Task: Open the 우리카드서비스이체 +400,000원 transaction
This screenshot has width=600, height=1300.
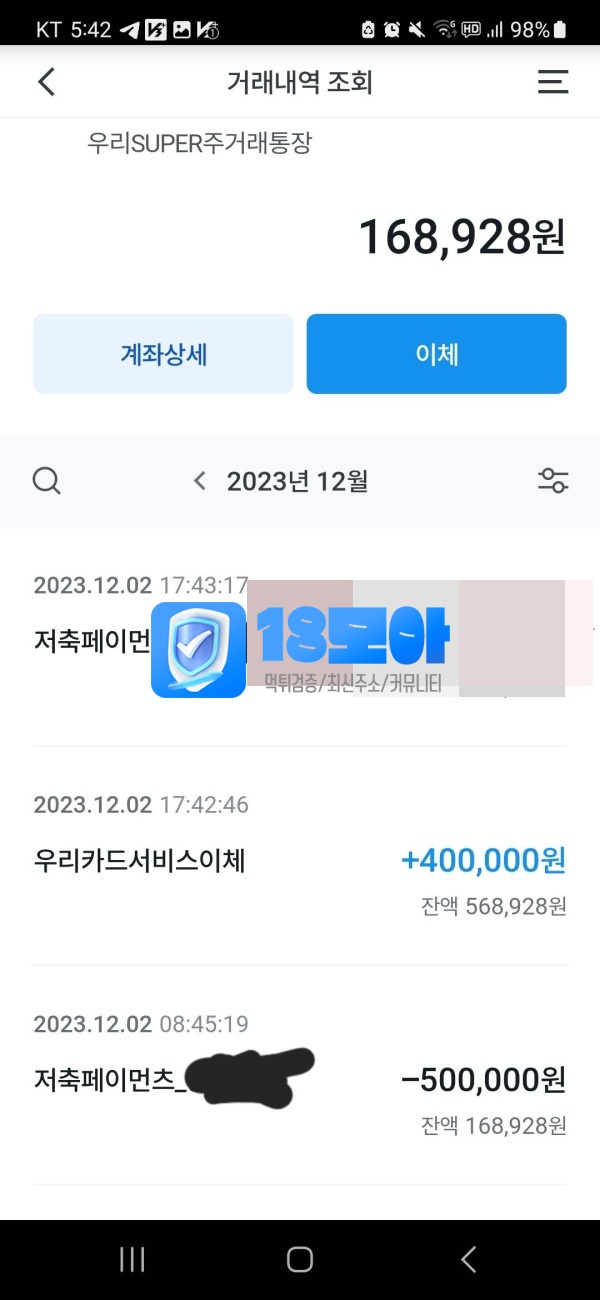Action: tap(300, 860)
